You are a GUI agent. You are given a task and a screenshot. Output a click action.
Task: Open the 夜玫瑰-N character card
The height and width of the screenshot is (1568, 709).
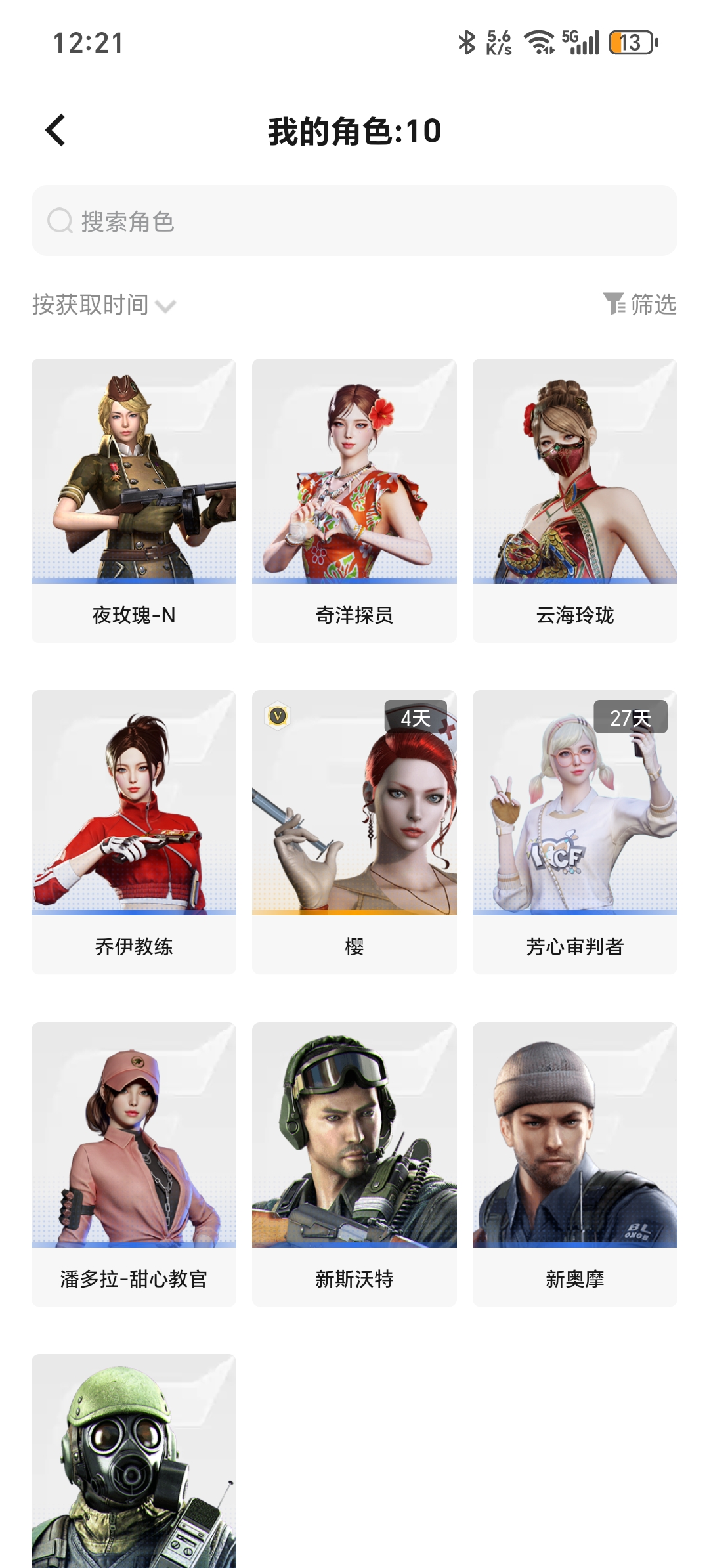tap(134, 500)
